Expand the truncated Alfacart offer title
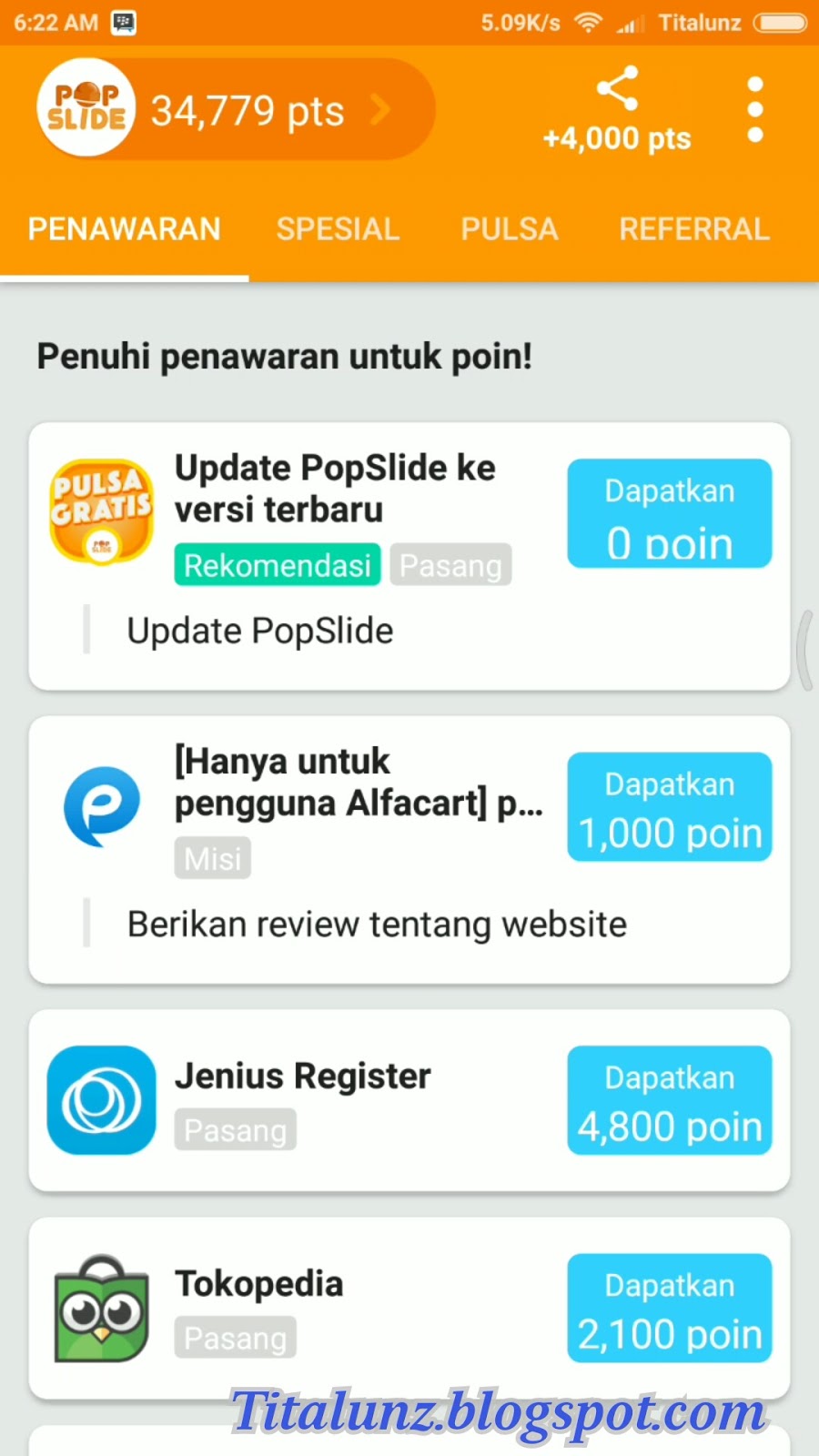Viewport: 819px width, 1456px height. point(358,781)
